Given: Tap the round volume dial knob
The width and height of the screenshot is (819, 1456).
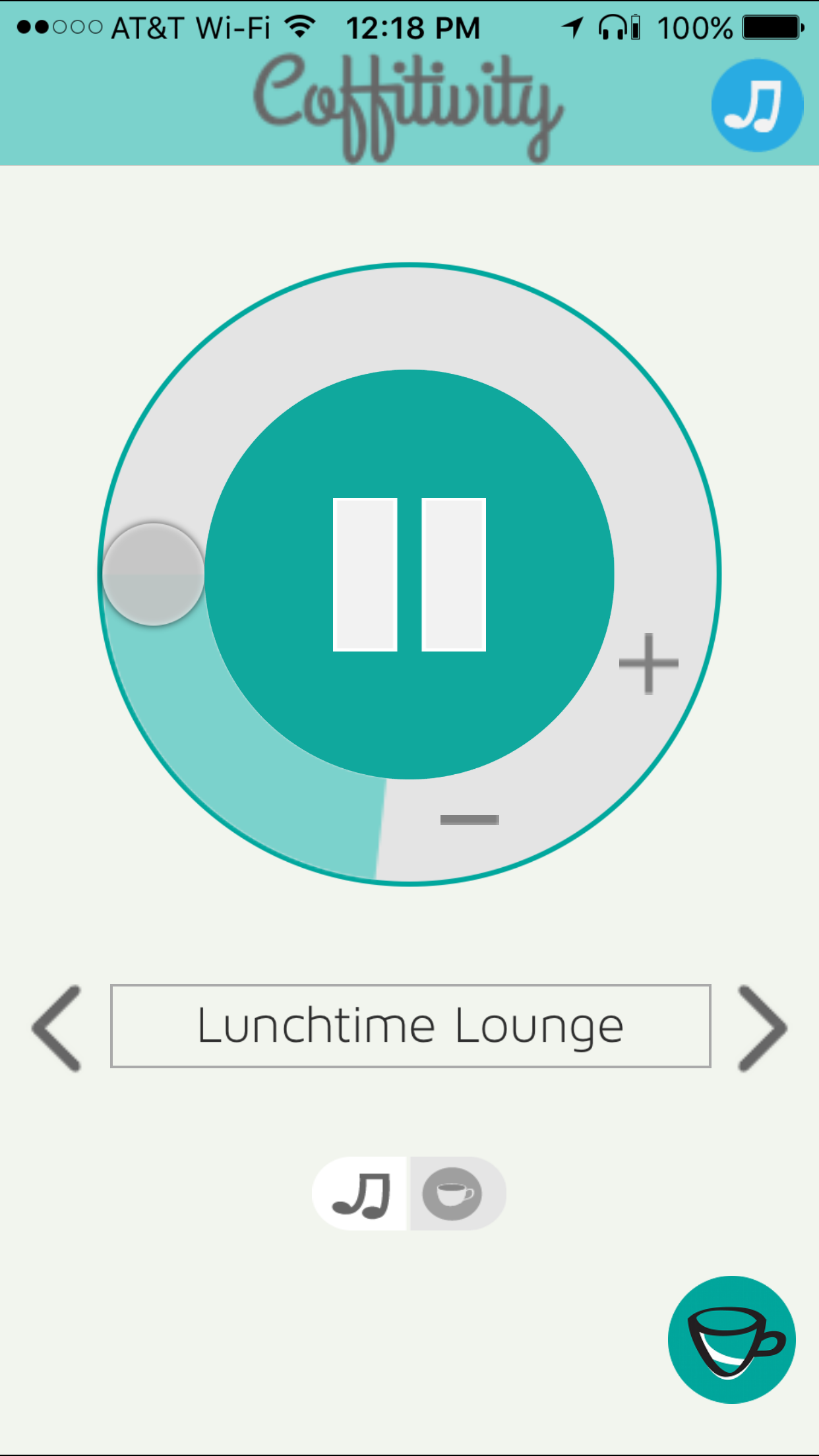Looking at the screenshot, I should 154,574.
